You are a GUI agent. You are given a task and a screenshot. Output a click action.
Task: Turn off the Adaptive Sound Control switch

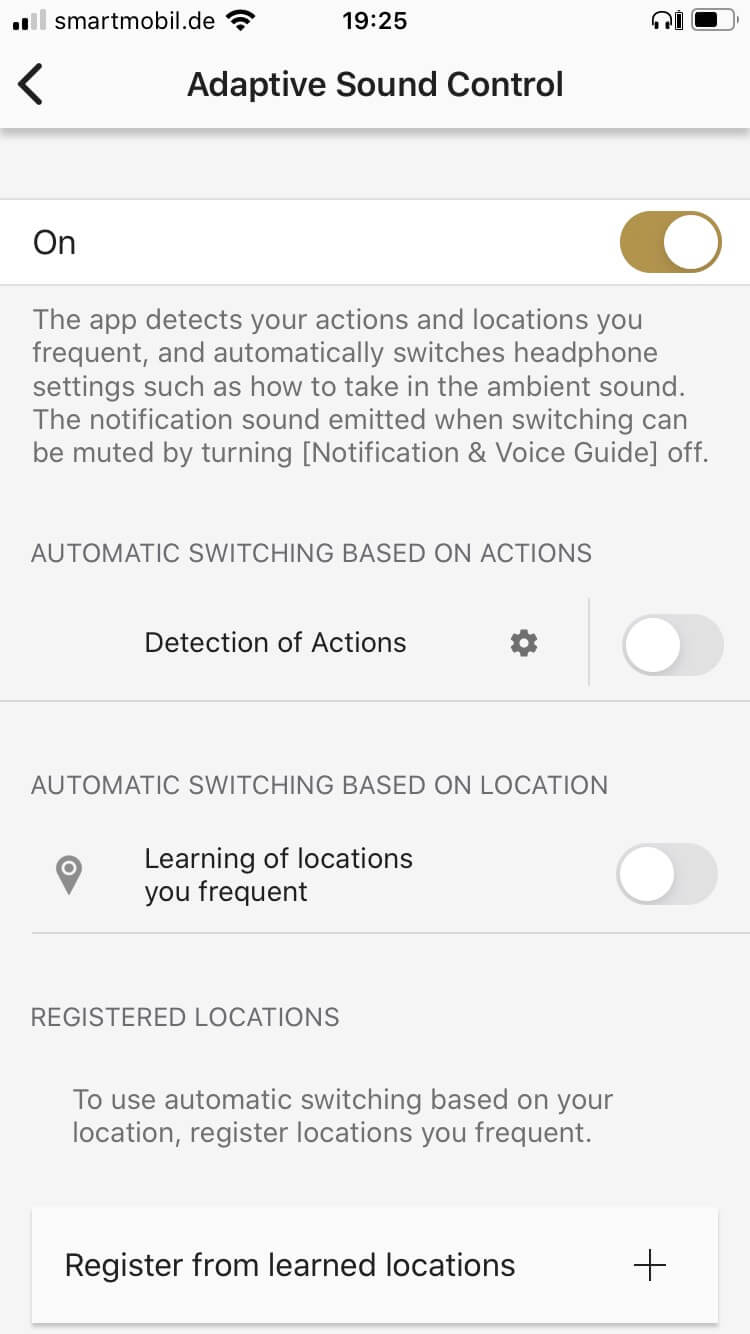(670, 242)
